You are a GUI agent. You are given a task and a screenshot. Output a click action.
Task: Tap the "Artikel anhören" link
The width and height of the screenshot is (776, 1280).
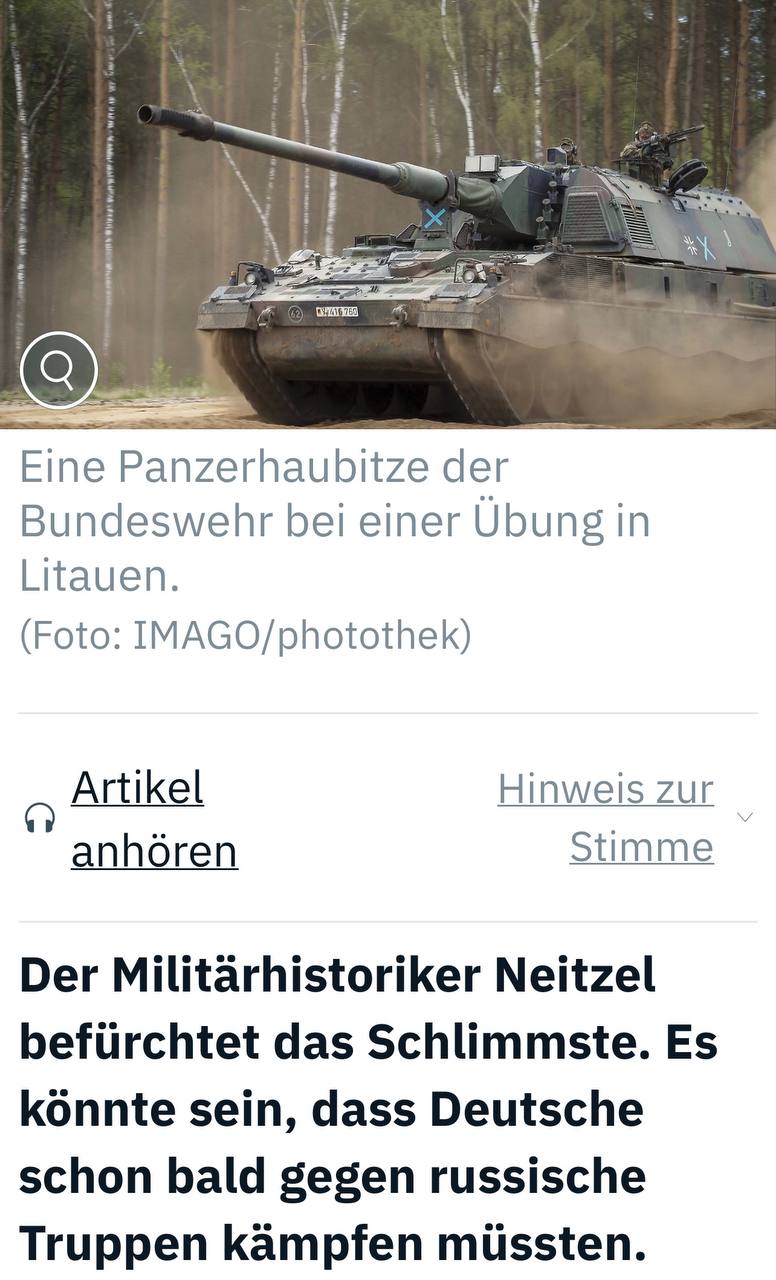click(x=154, y=819)
